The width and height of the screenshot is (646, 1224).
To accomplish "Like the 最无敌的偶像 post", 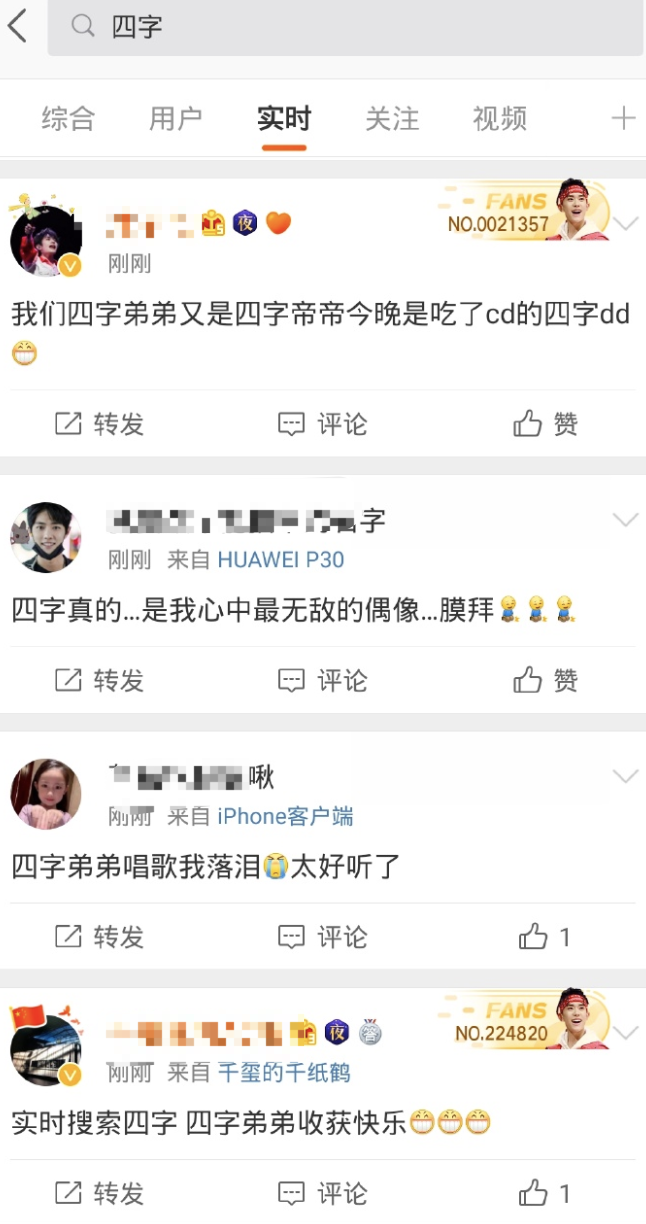I will click(x=546, y=680).
